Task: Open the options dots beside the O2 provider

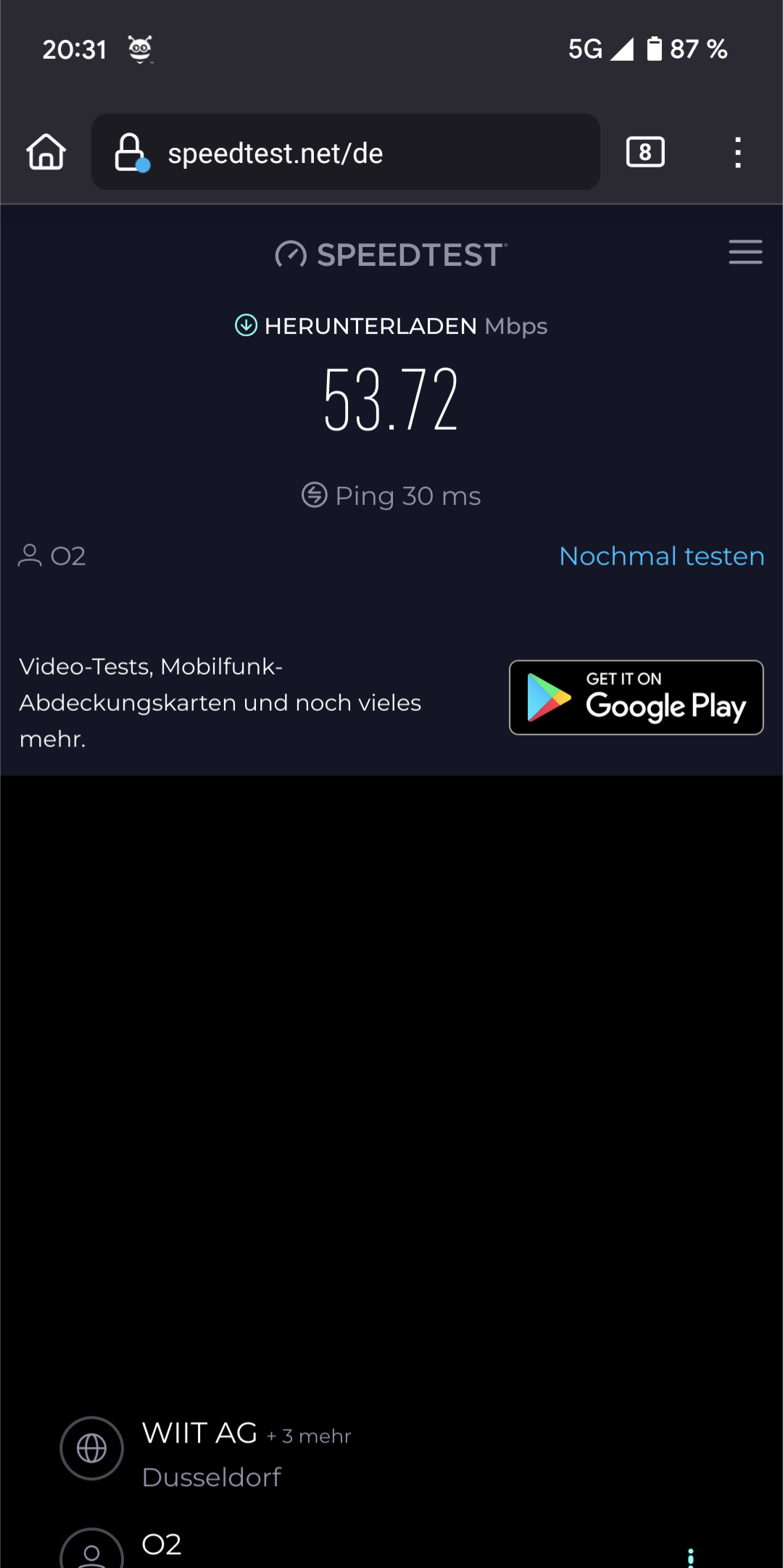Action: pyautogui.click(x=690, y=1556)
